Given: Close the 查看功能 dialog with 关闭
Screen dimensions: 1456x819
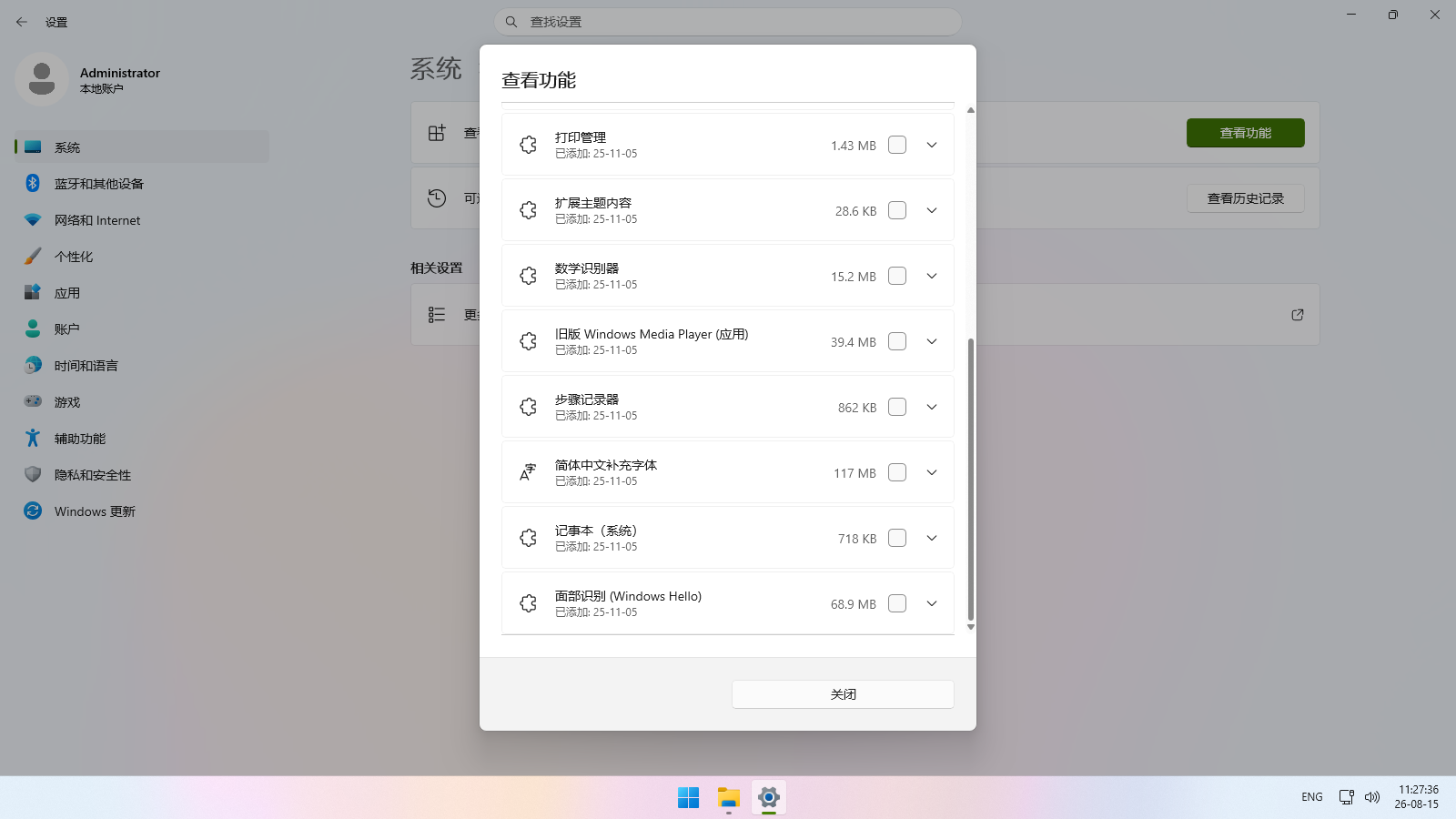Looking at the screenshot, I should click(843, 694).
